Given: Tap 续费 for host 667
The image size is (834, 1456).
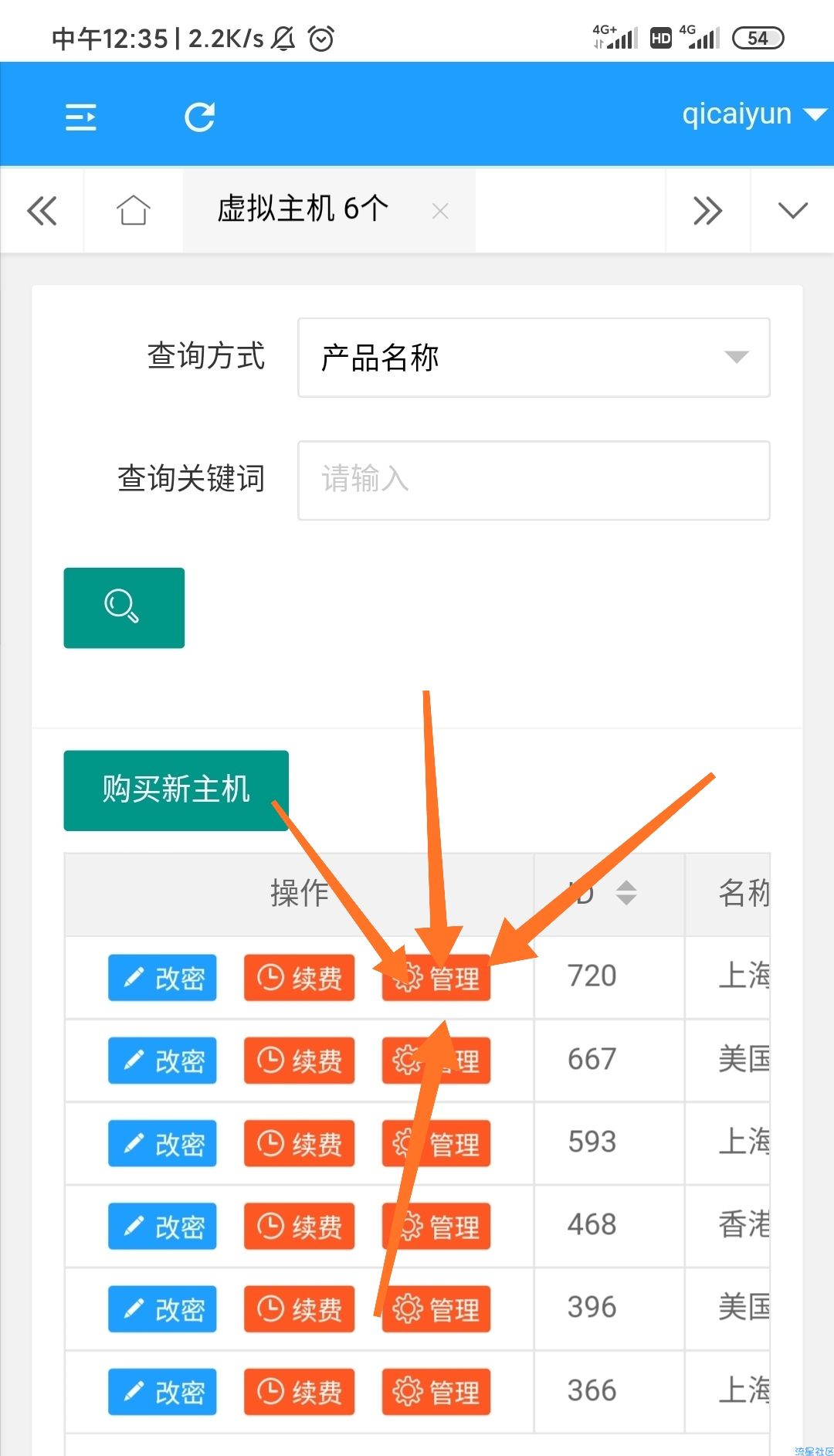Looking at the screenshot, I should (299, 1061).
